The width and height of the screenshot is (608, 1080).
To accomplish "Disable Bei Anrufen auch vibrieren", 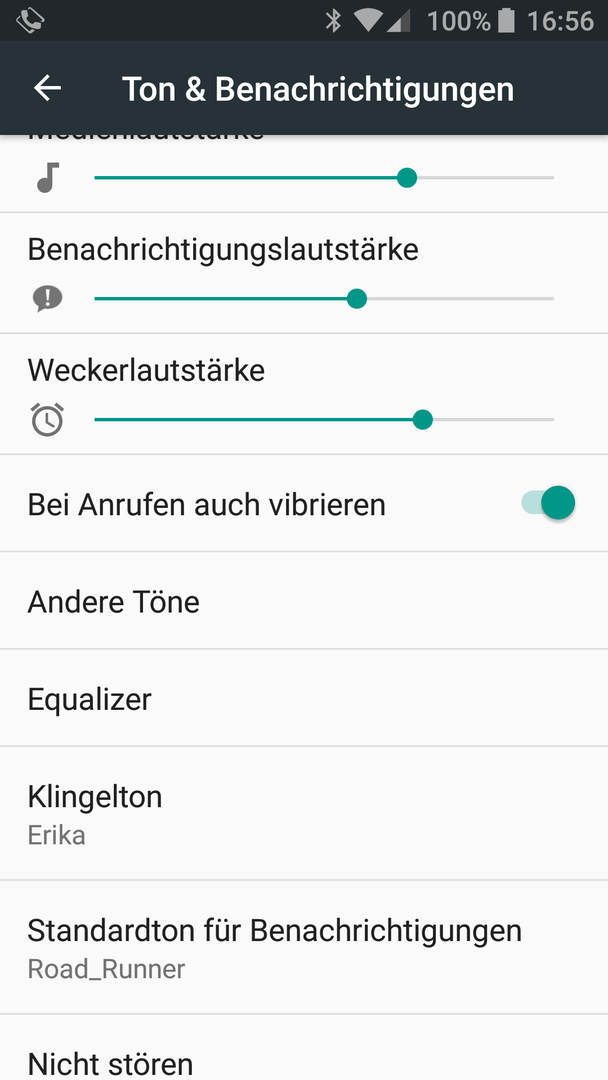I will 547,503.
